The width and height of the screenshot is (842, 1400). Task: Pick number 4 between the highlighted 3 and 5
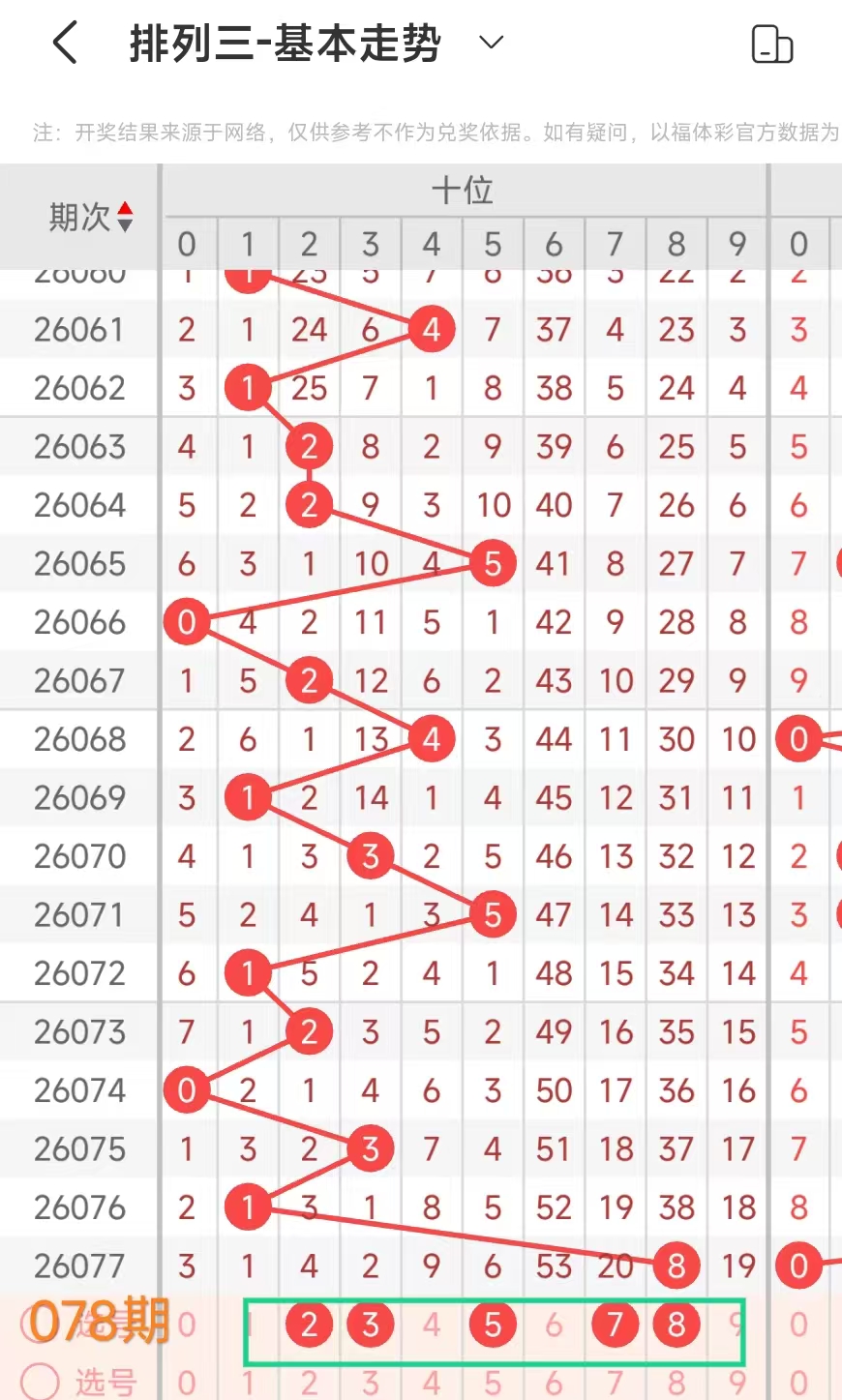click(x=432, y=1325)
